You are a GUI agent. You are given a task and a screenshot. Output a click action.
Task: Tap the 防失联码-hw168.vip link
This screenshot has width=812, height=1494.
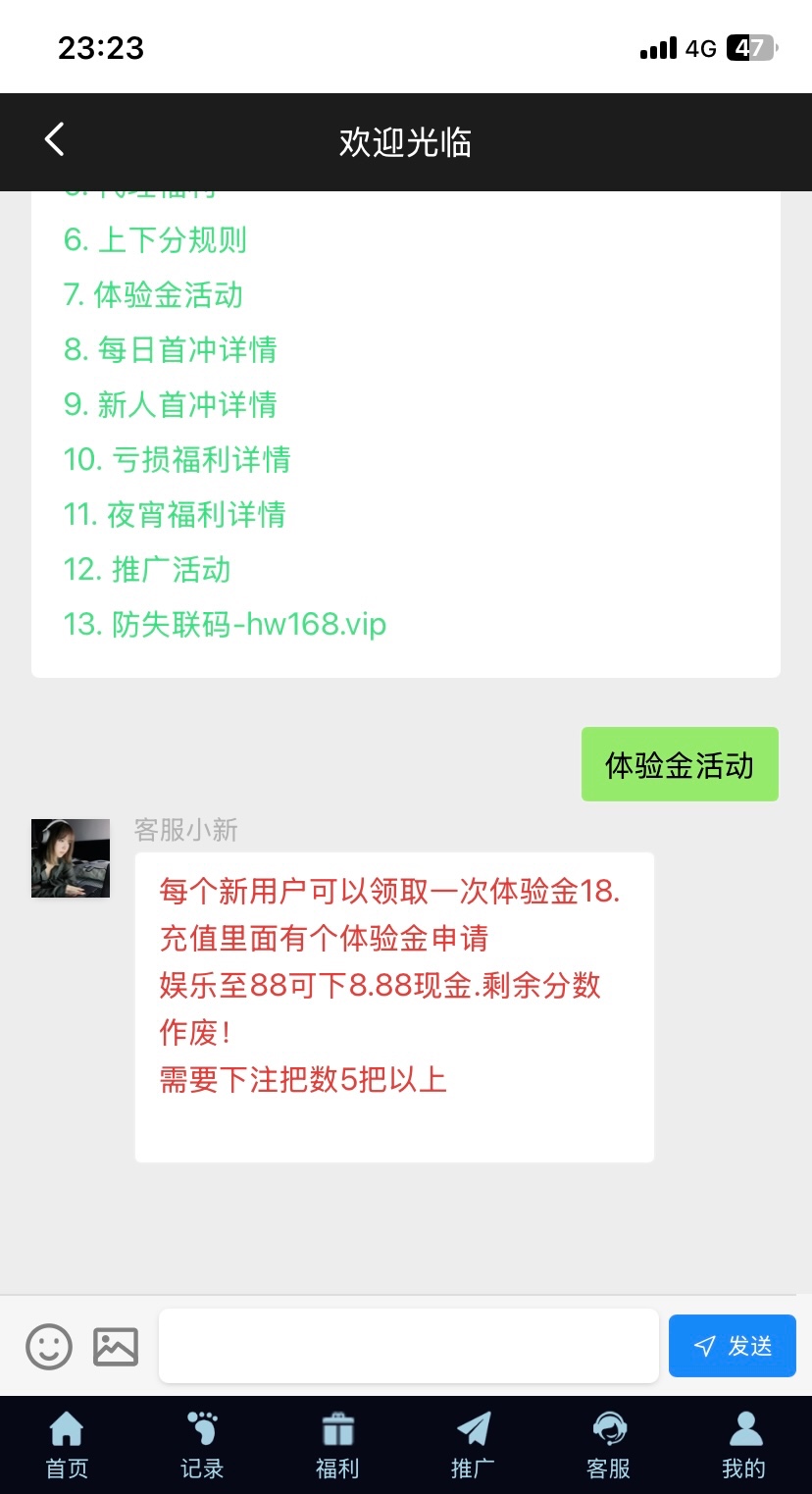click(225, 625)
